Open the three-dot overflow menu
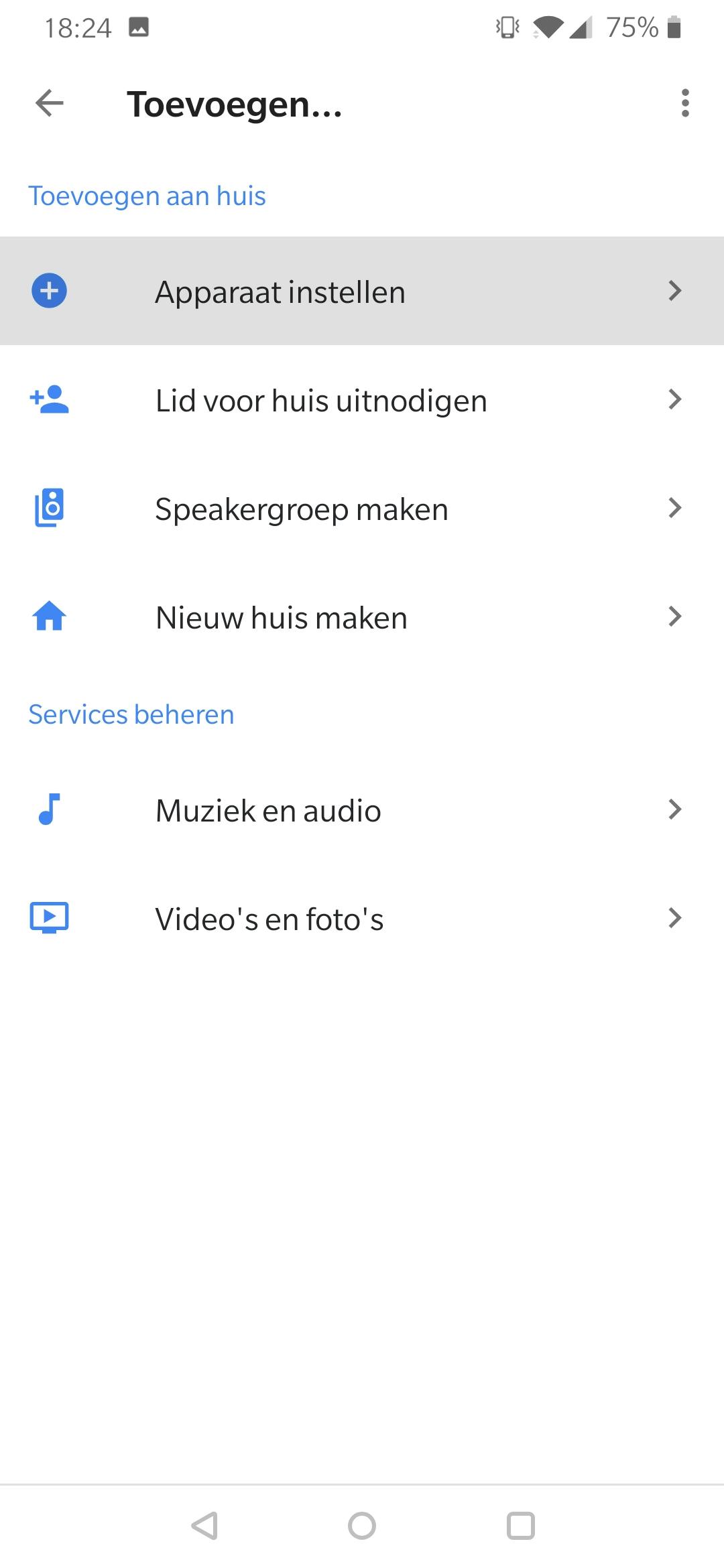Viewport: 724px width, 1568px height. pyautogui.click(x=684, y=103)
